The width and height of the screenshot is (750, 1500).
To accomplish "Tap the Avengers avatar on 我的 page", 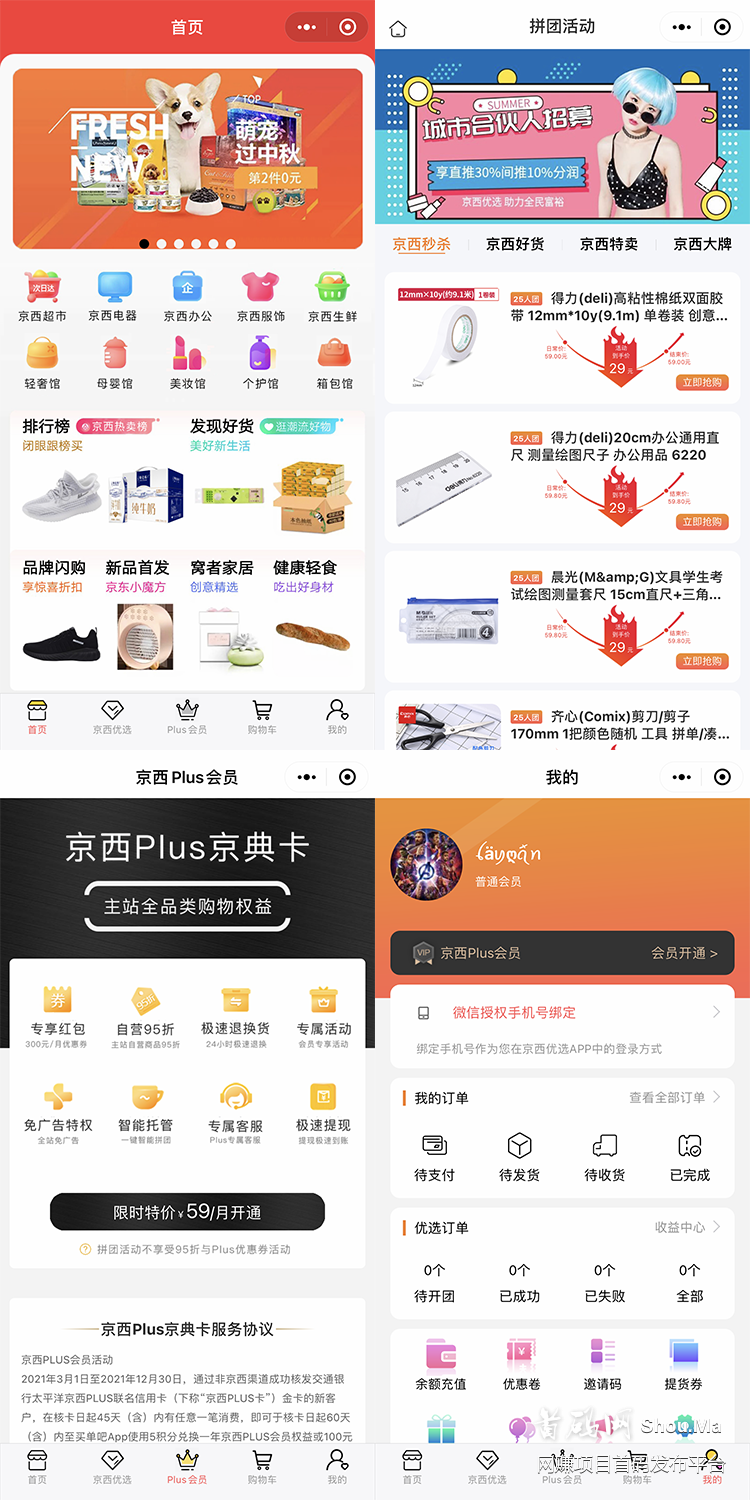I will click(425, 864).
